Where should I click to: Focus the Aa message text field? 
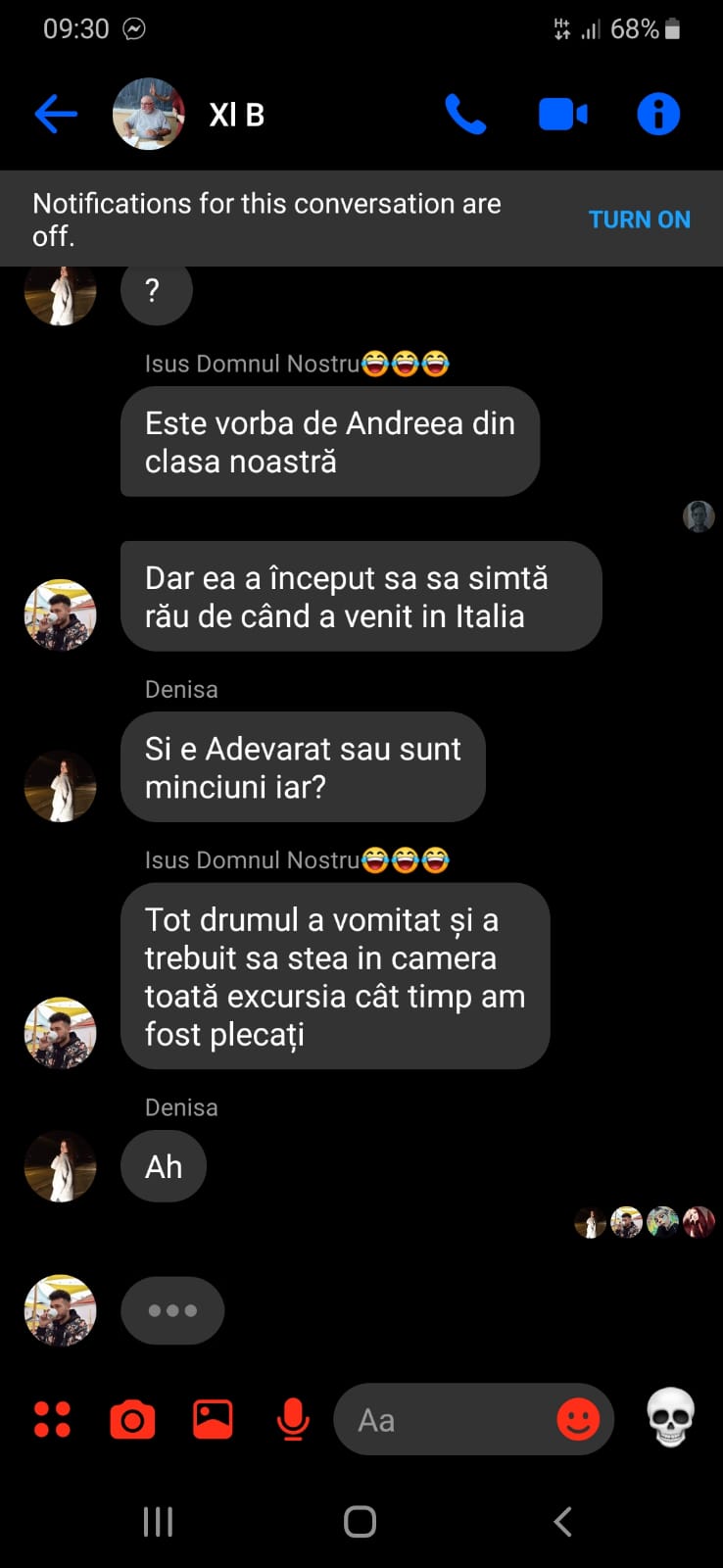point(441,1419)
